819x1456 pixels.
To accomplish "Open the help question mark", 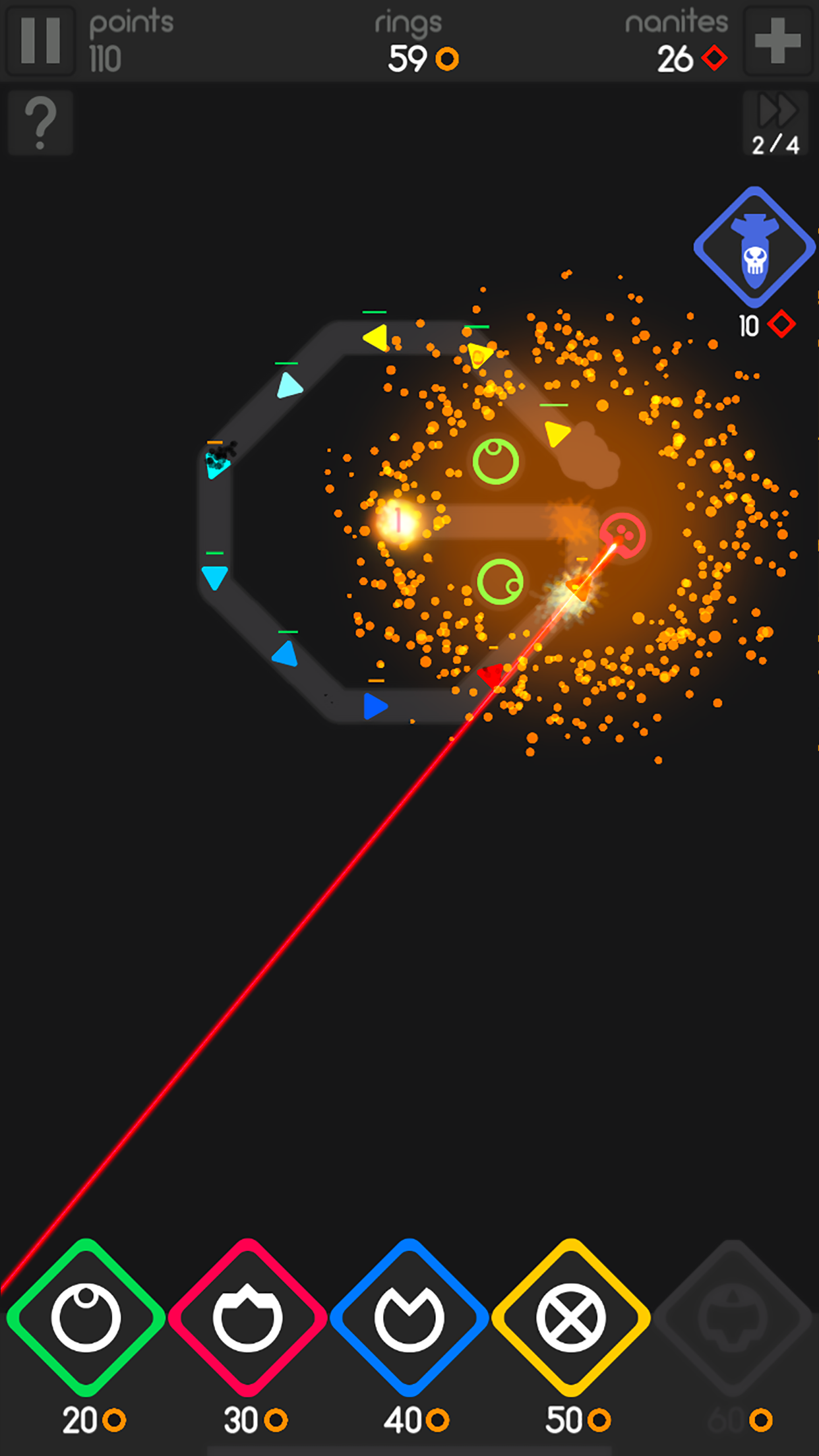I will tap(41, 123).
